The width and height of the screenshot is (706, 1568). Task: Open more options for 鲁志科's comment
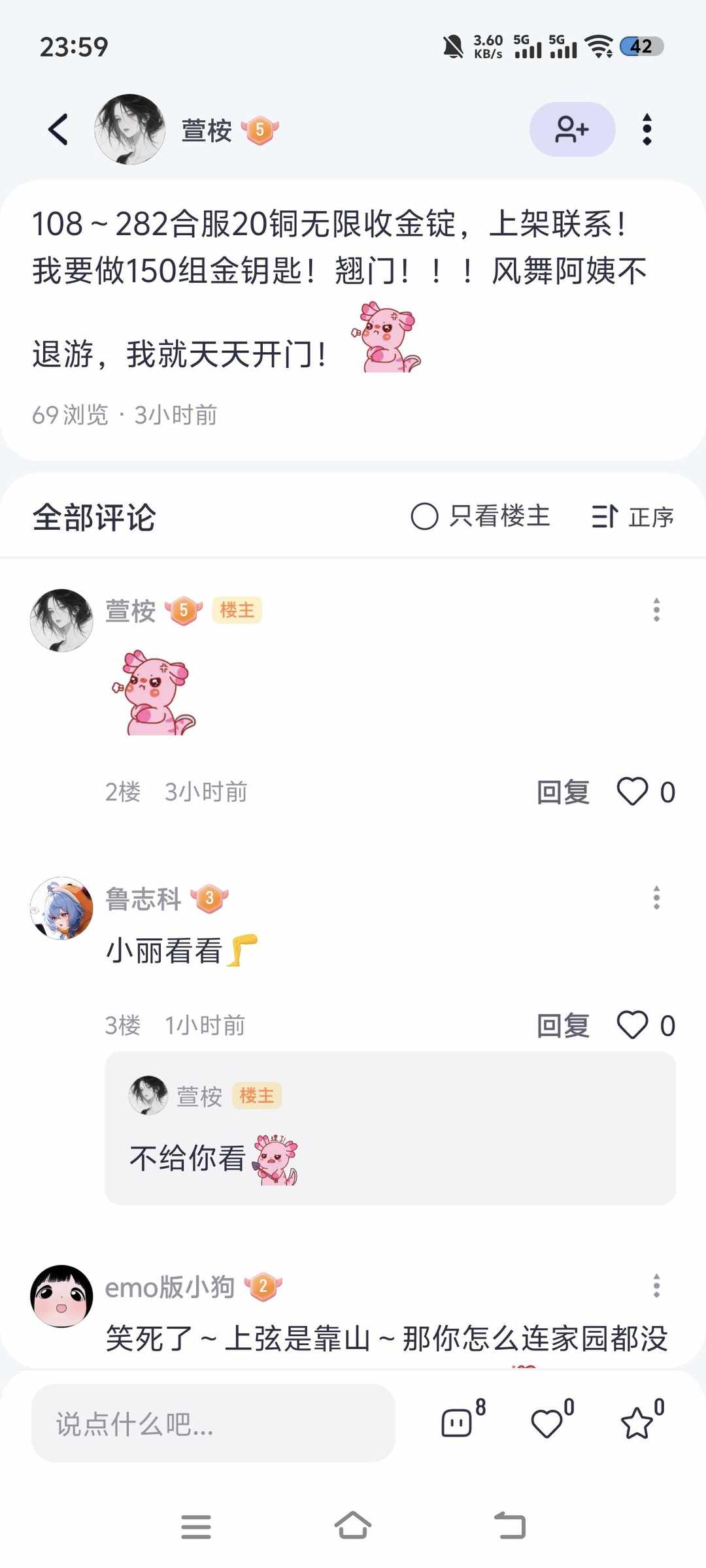(x=656, y=898)
